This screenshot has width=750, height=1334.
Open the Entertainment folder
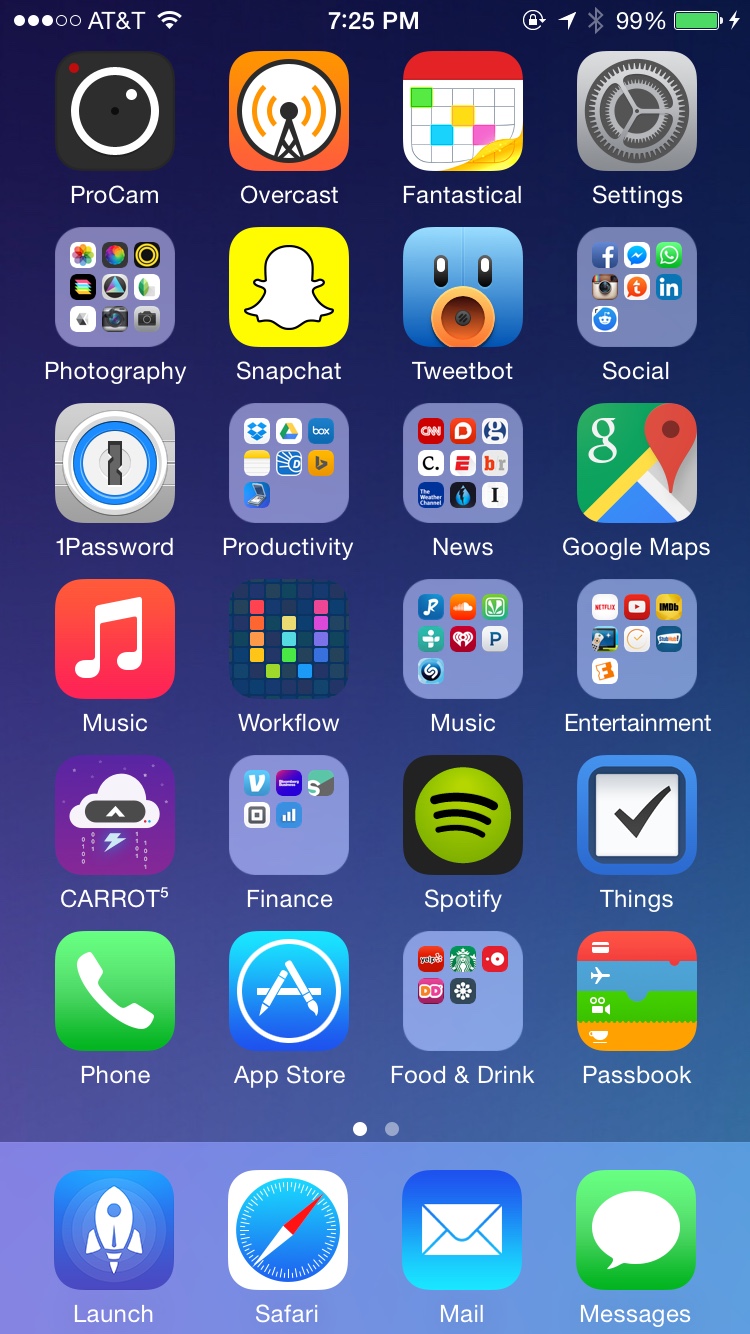(x=636, y=640)
